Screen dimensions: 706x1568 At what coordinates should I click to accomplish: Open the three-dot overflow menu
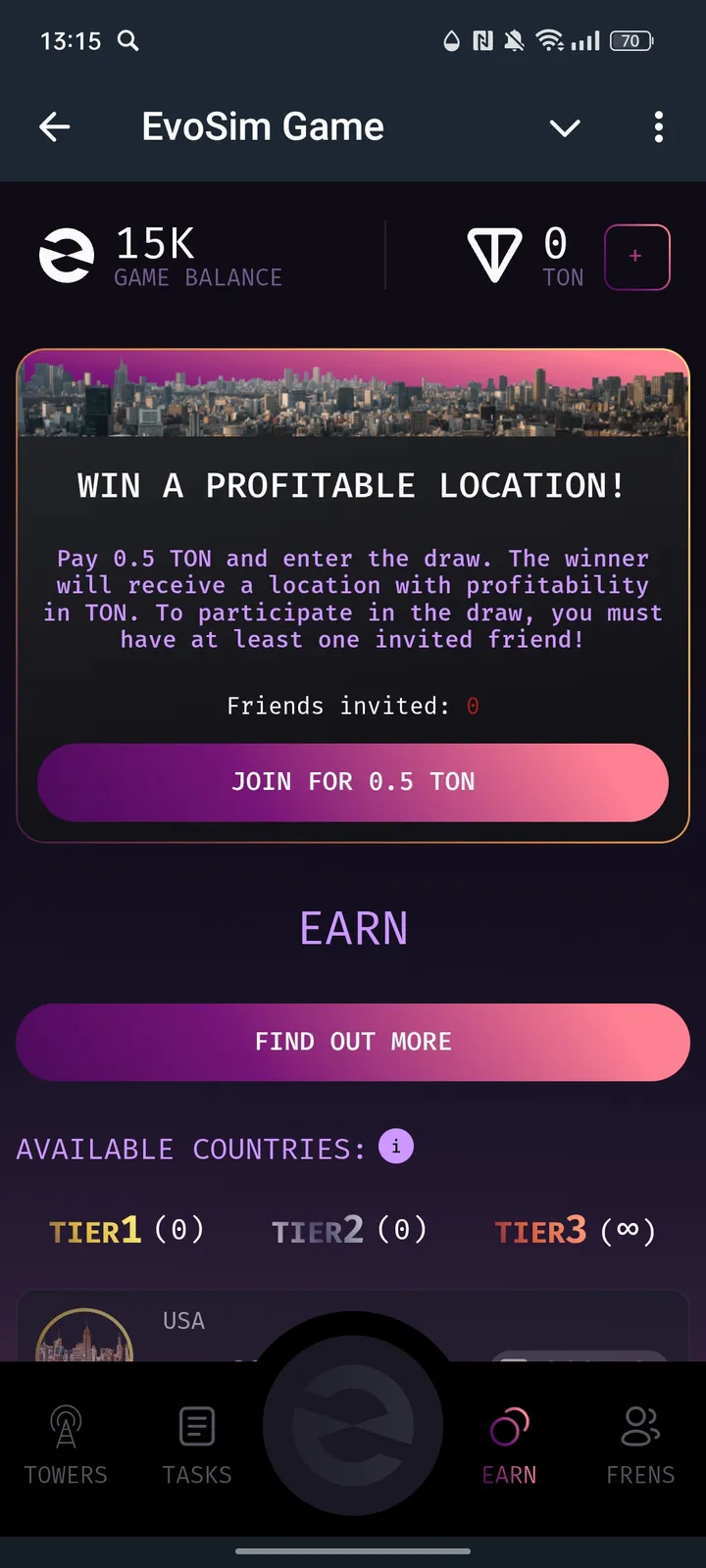[659, 127]
